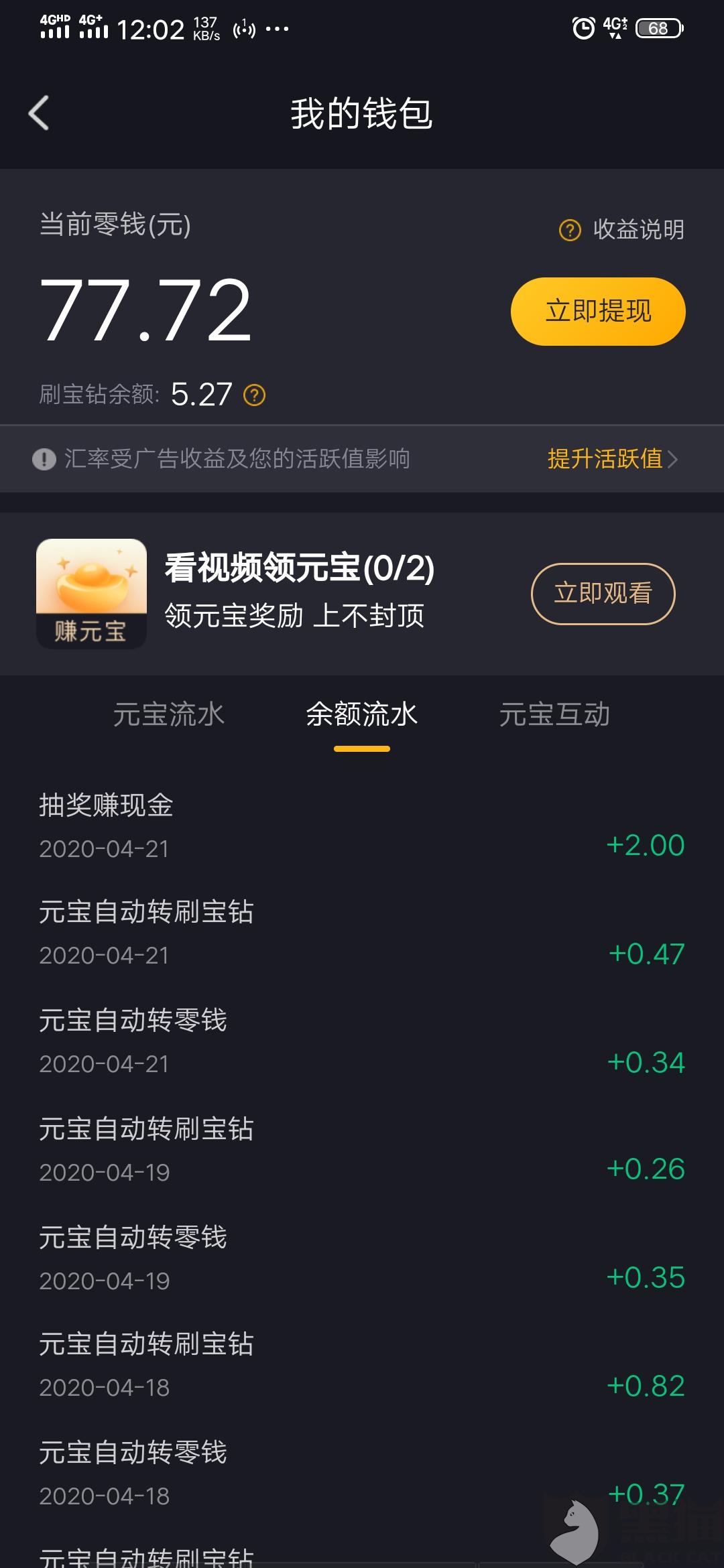724x1568 pixels.
Task: Select the 余额流水 tab
Action: pos(362,714)
